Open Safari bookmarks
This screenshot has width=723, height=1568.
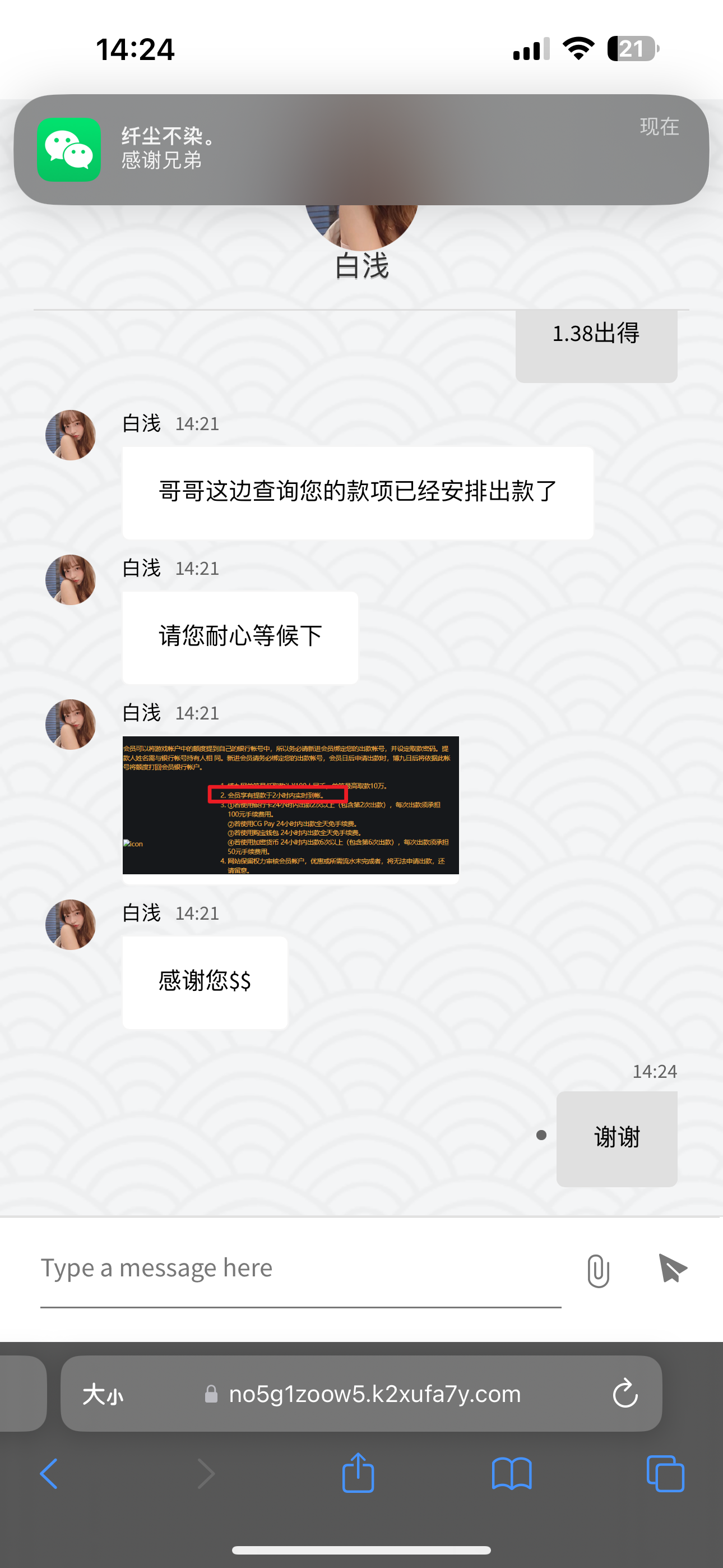[511, 1474]
